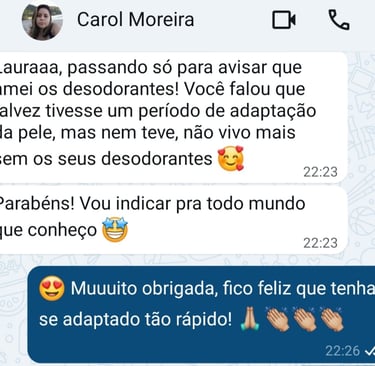Start a voice call with Carol Moreira
Image resolution: width=375 pixels, height=366 pixels.
pos(339,20)
